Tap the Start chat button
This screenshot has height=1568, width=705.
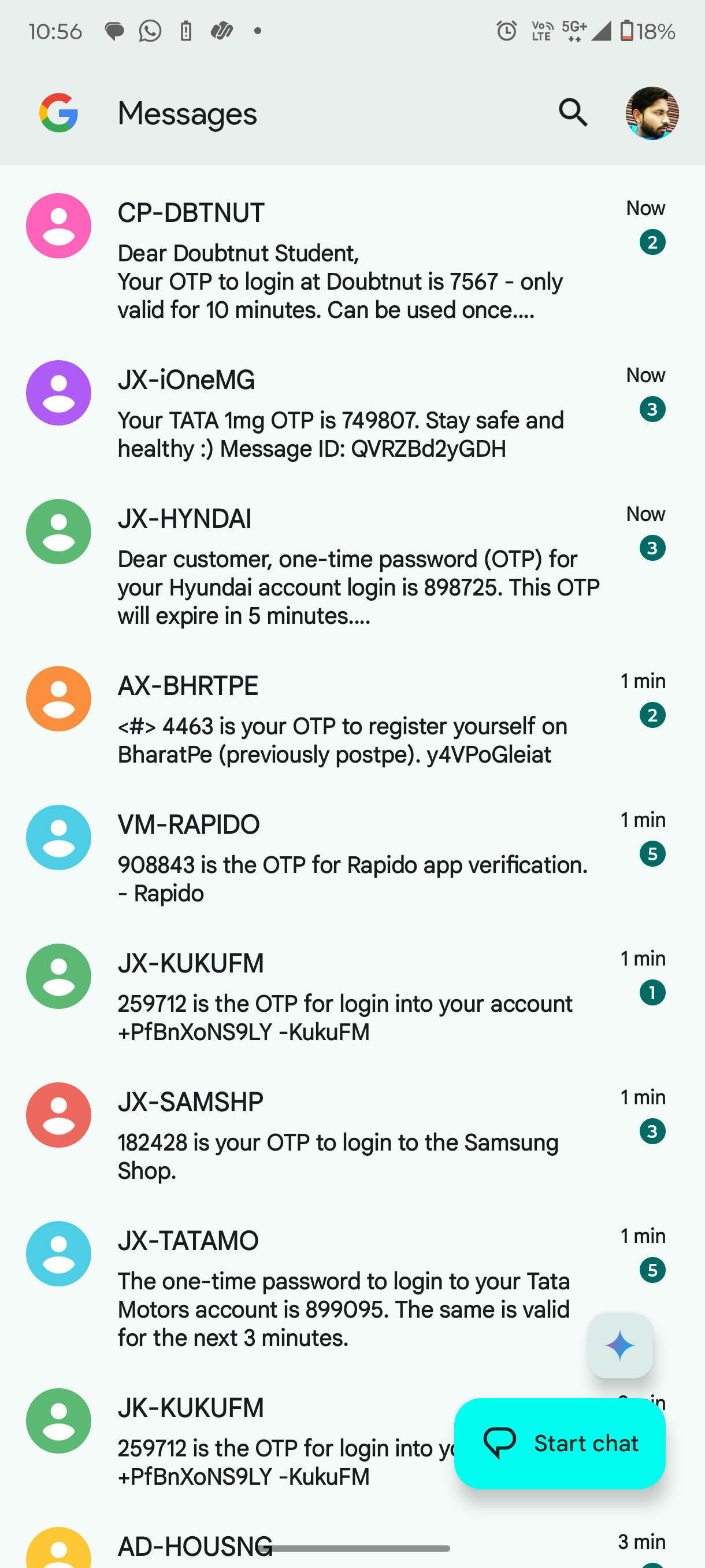[x=559, y=1443]
